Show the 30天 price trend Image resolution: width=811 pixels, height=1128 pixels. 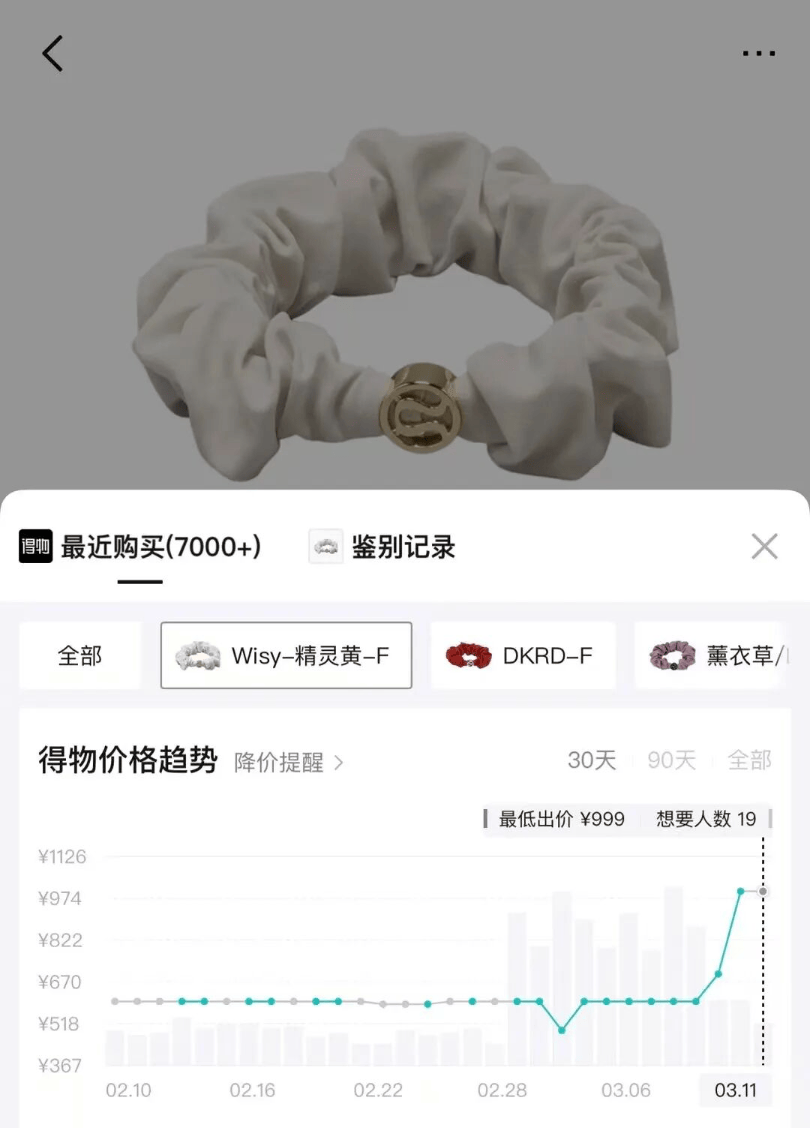[592, 760]
